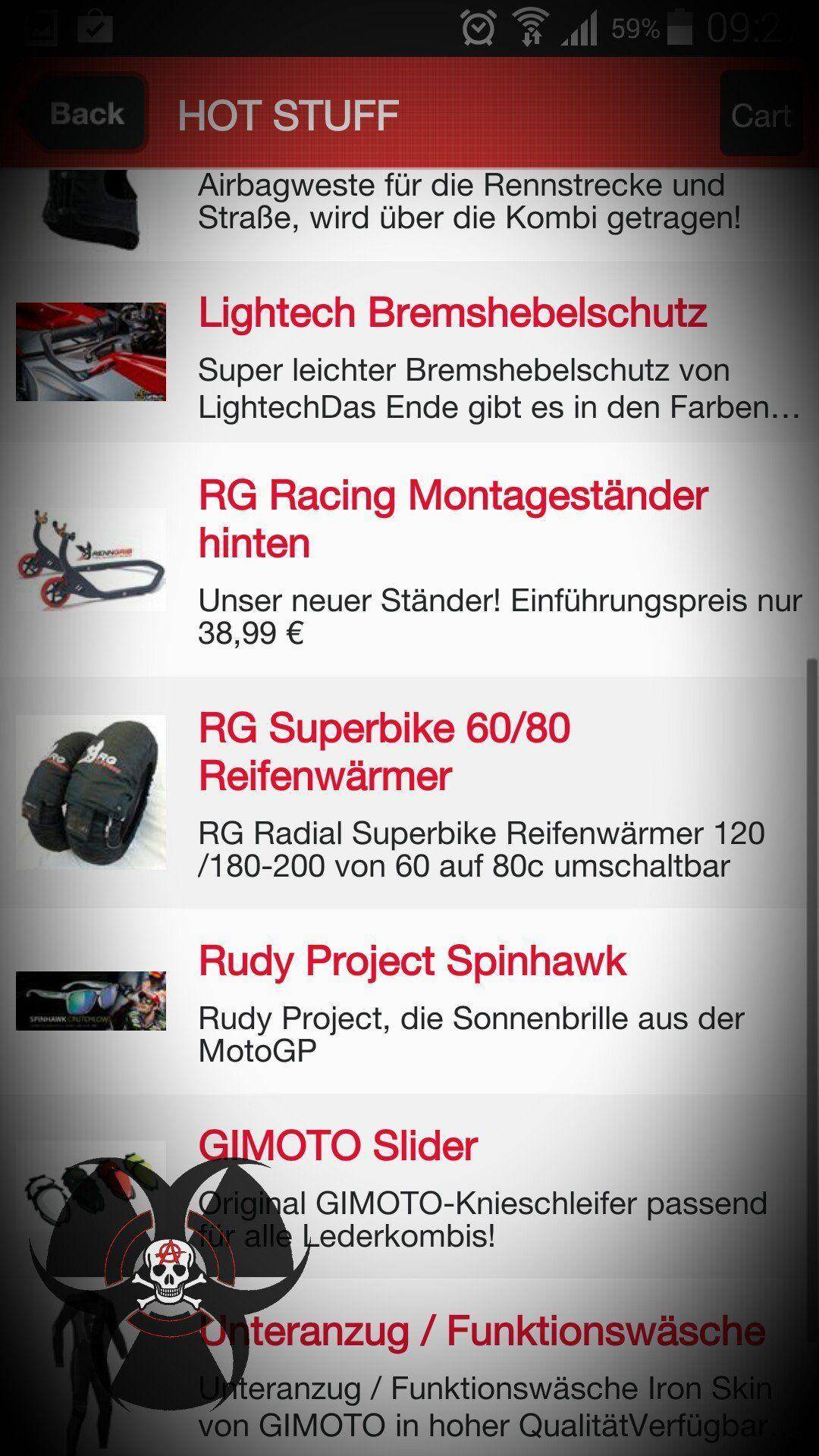Open the Airbagweste product row
Viewport: 819px width, 1456px height.
(469, 202)
